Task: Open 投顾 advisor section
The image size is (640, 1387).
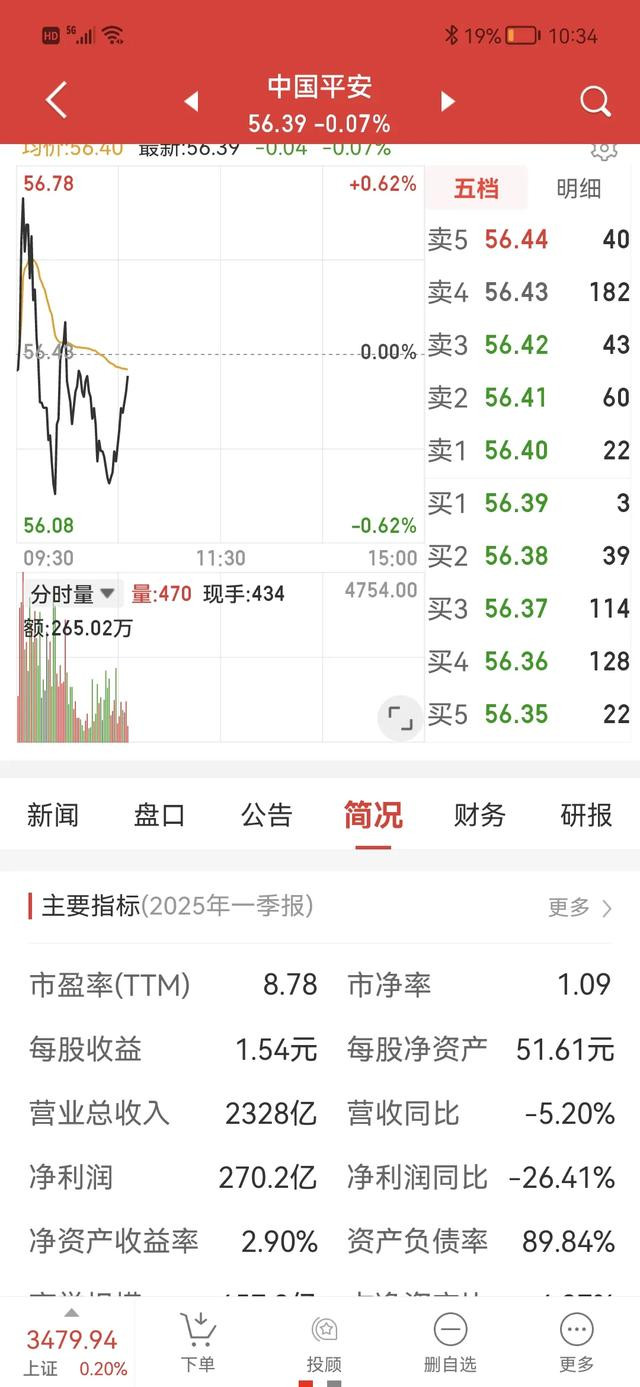Action: pyautogui.click(x=324, y=1342)
